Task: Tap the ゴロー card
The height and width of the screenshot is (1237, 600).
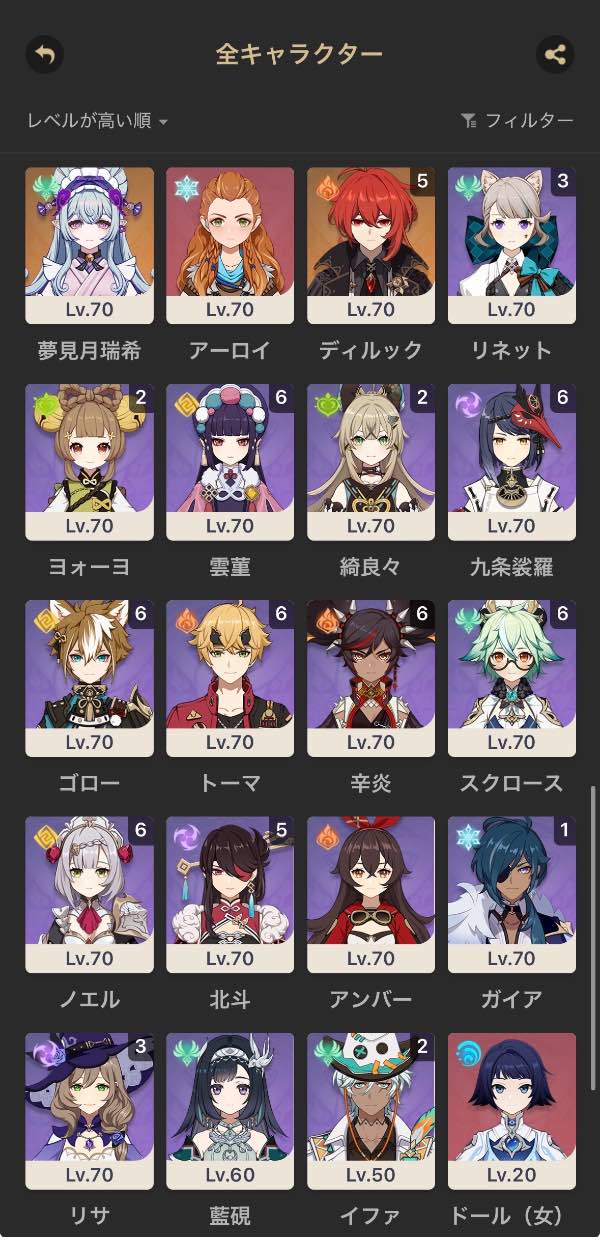Action: click(x=89, y=678)
